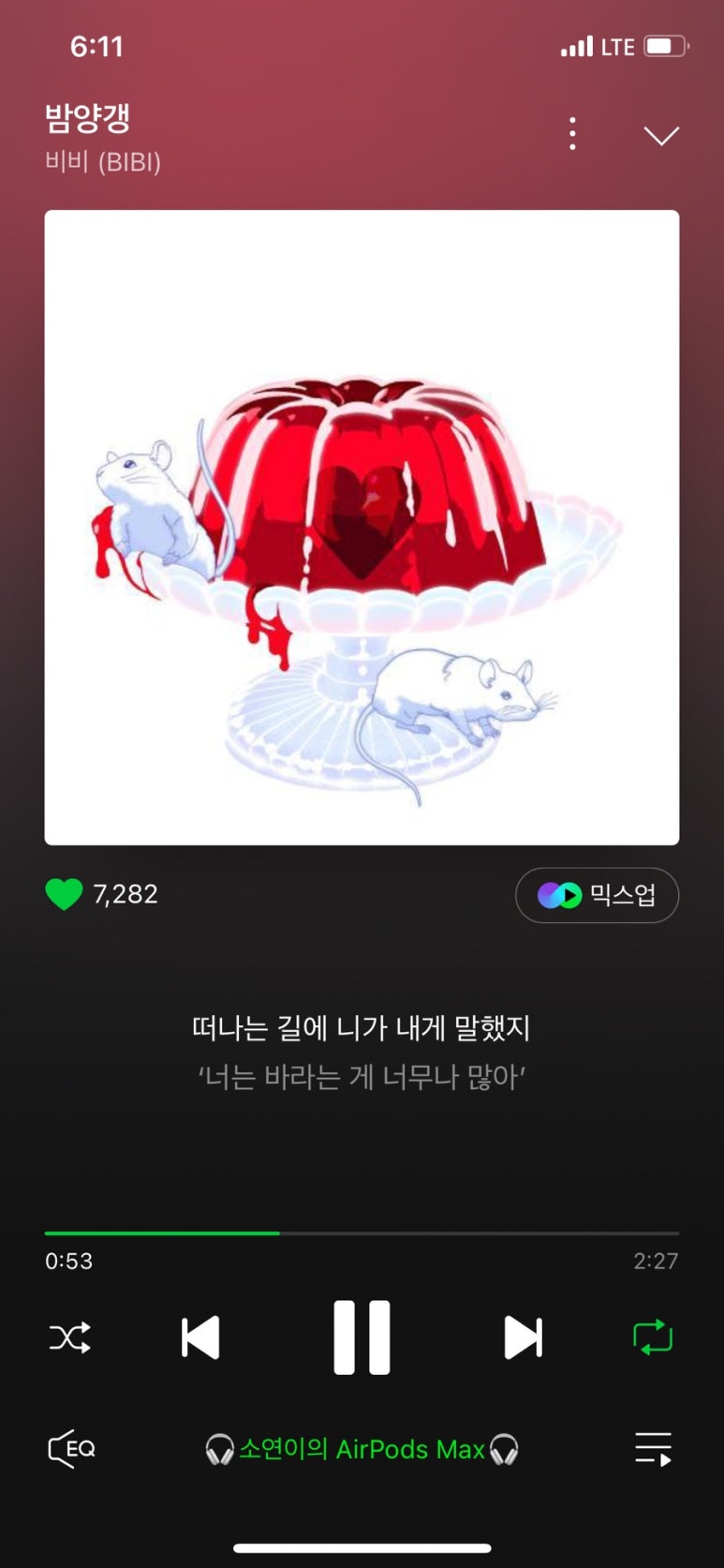Skip to the next track
Viewport: 724px width, 1568px height.
click(x=523, y=1337)
